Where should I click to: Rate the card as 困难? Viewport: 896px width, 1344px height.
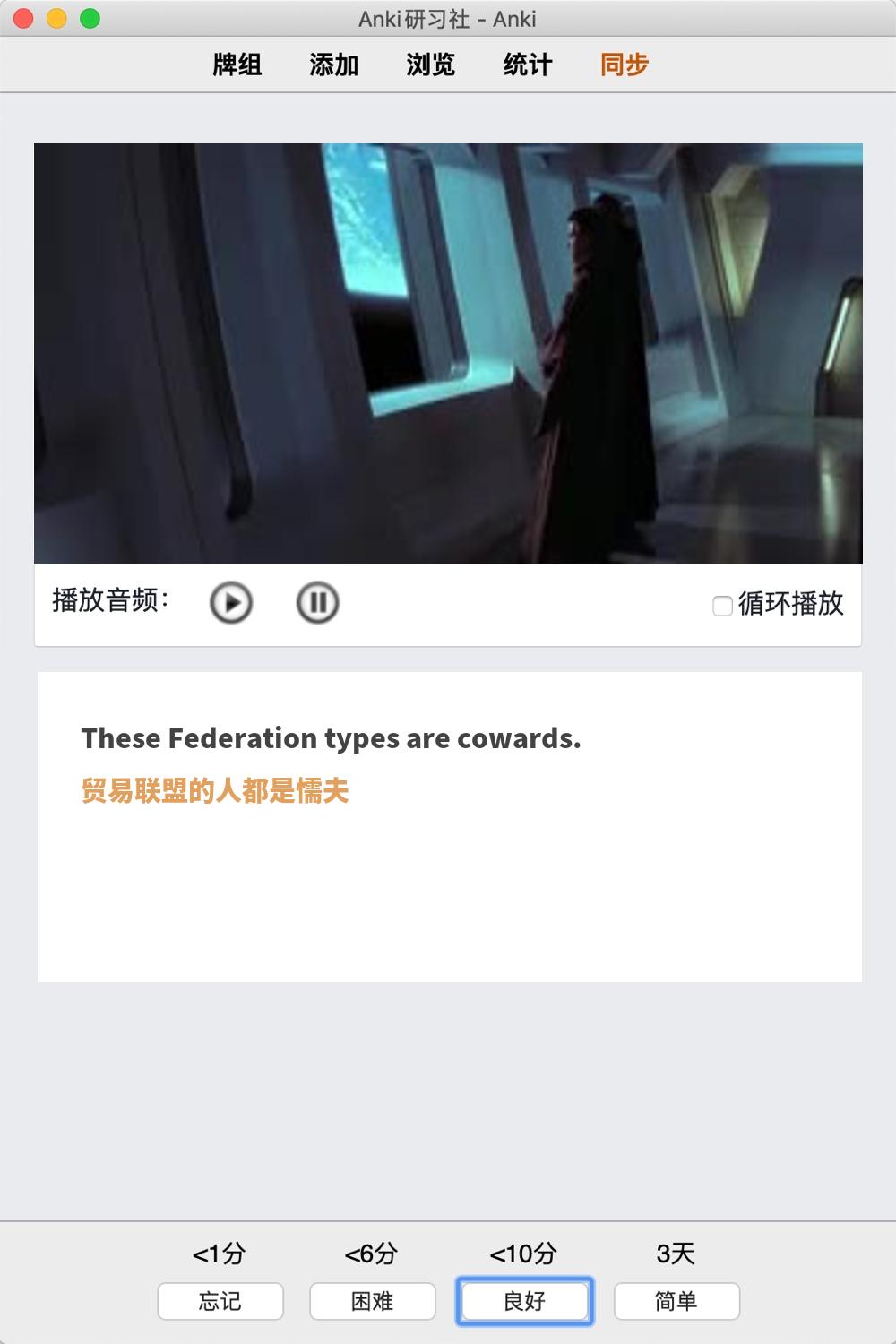[373, 1301]
